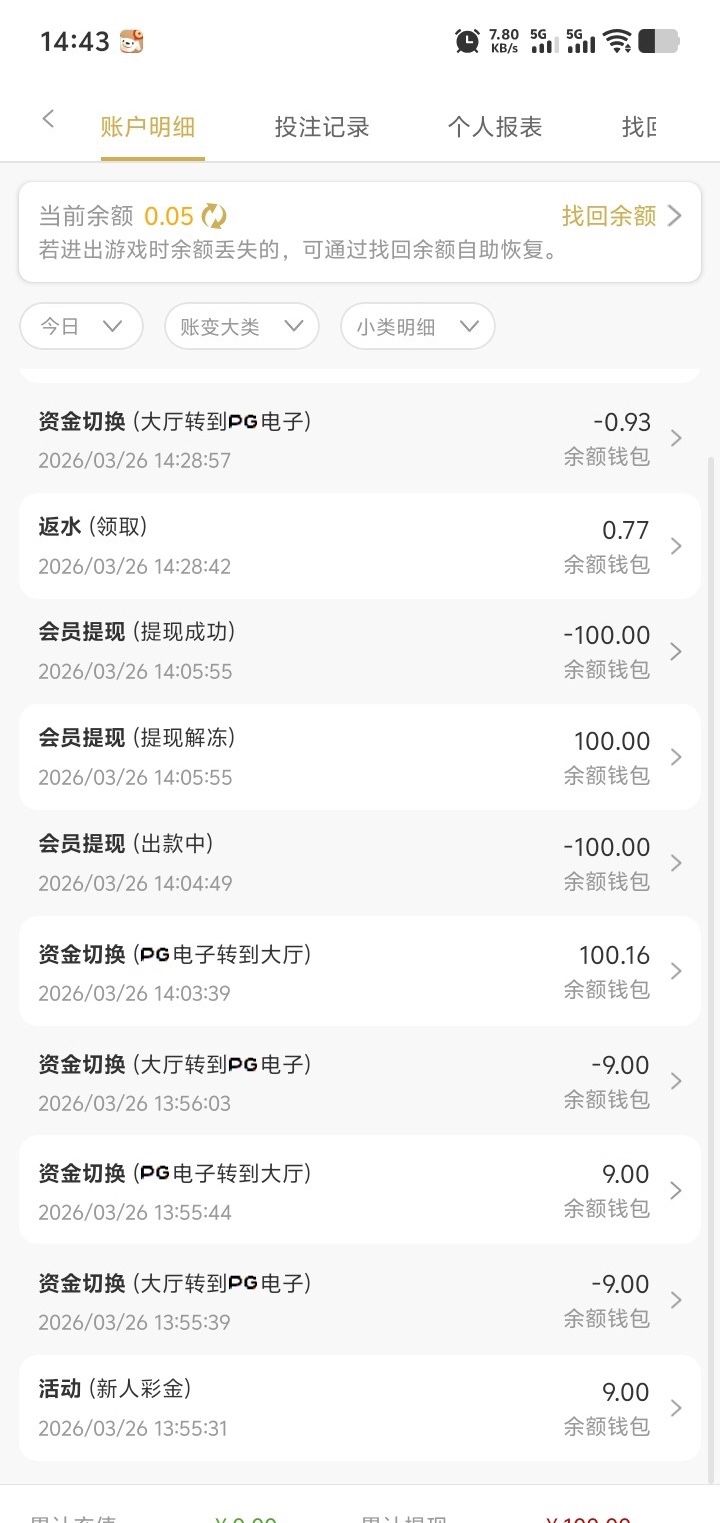Open the -0.93 资金切换 record at 14:28:57

click(x=360, y=439)
